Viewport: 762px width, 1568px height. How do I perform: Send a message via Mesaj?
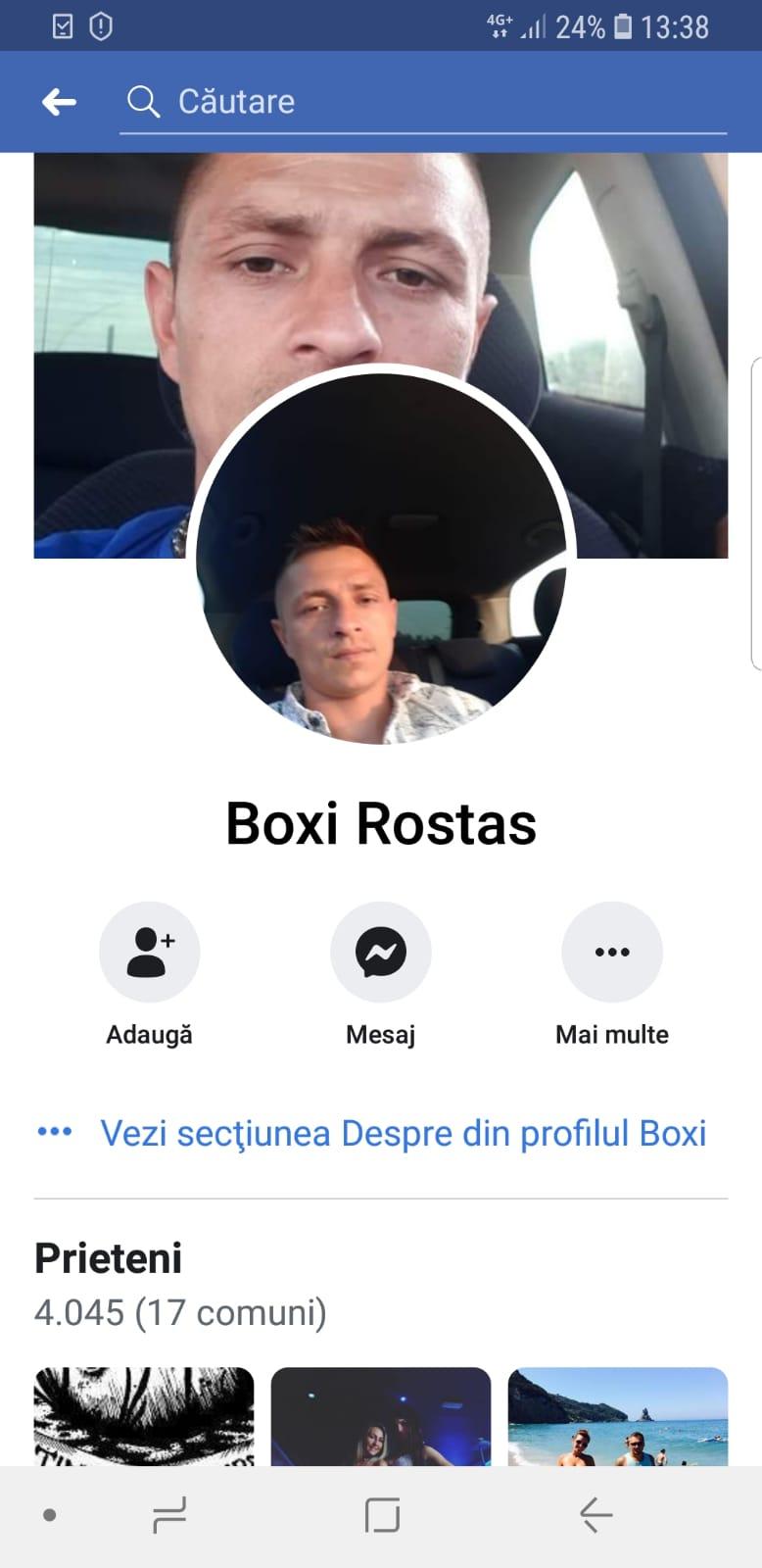[381, 952]
